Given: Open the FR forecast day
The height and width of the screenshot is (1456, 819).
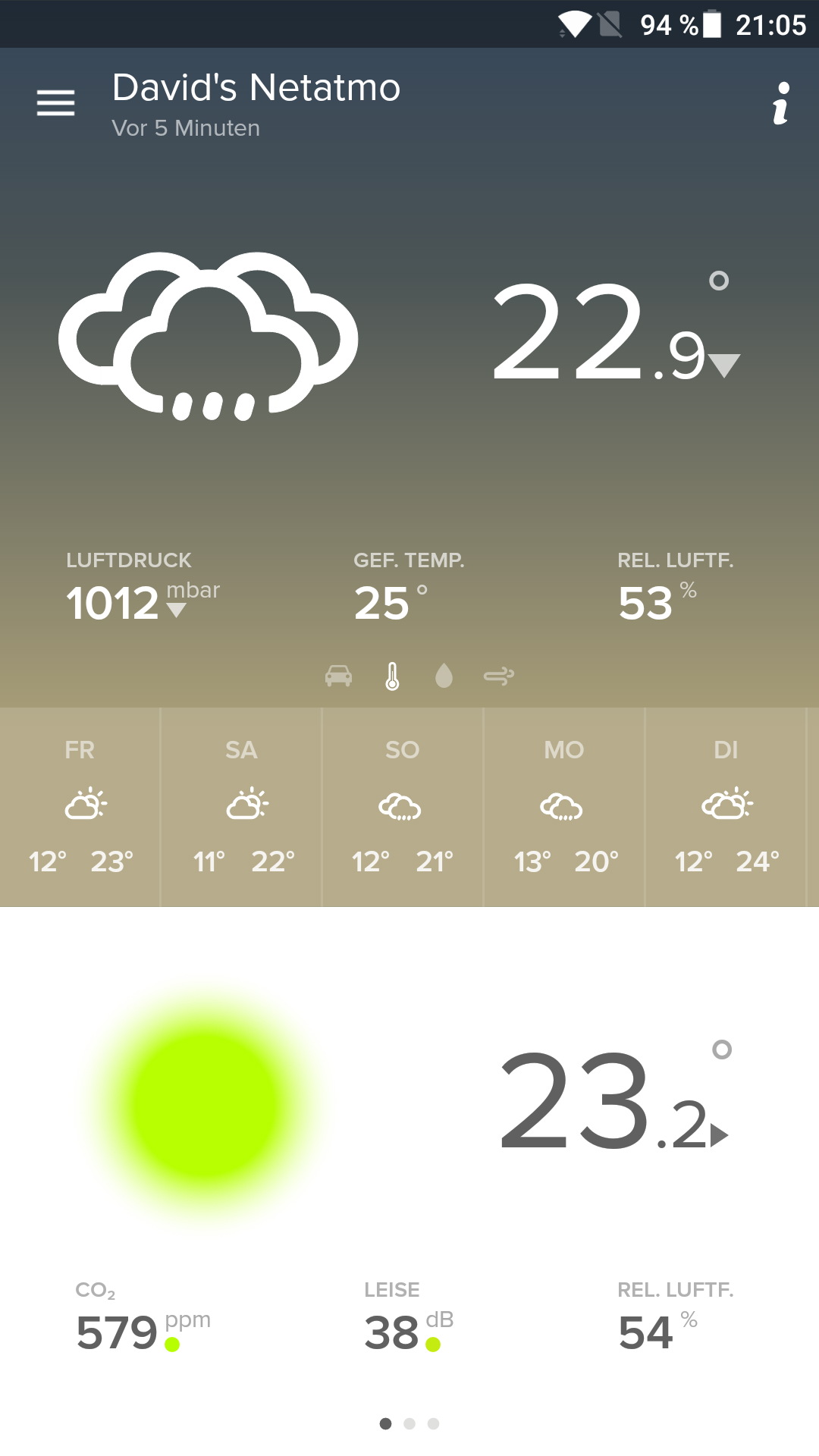Looking at the screenshot, I should 80,807.
